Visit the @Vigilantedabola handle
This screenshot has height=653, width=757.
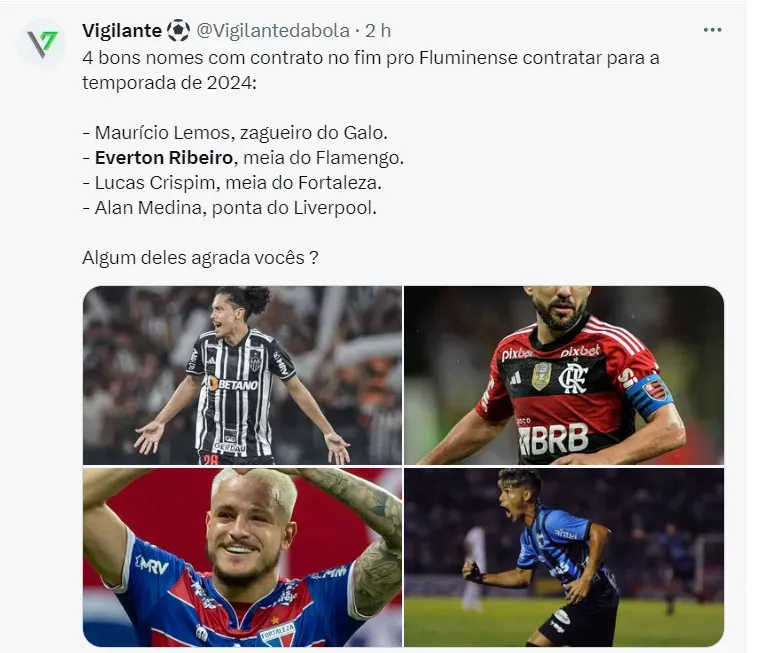point(272,30)
